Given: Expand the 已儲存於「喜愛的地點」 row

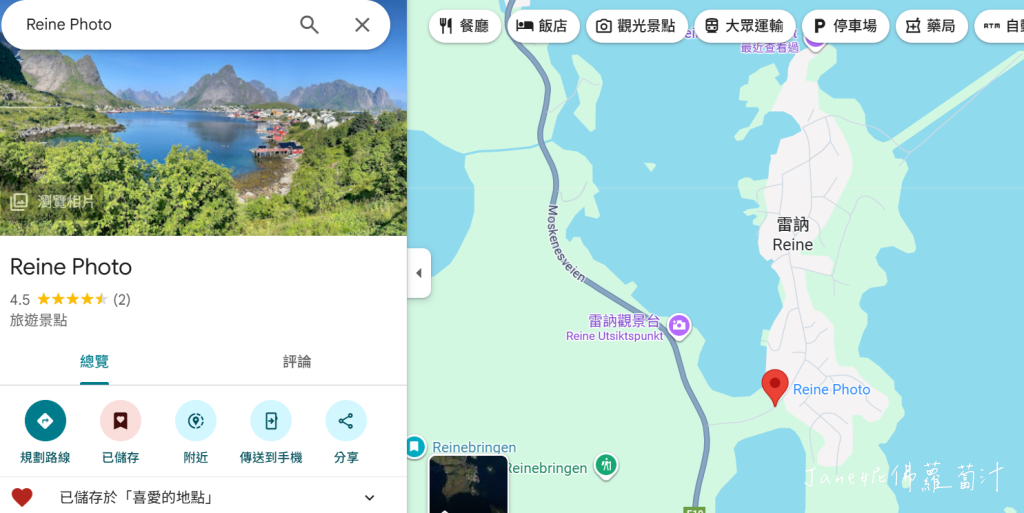Looking at the screenshot, I should 369,497.
